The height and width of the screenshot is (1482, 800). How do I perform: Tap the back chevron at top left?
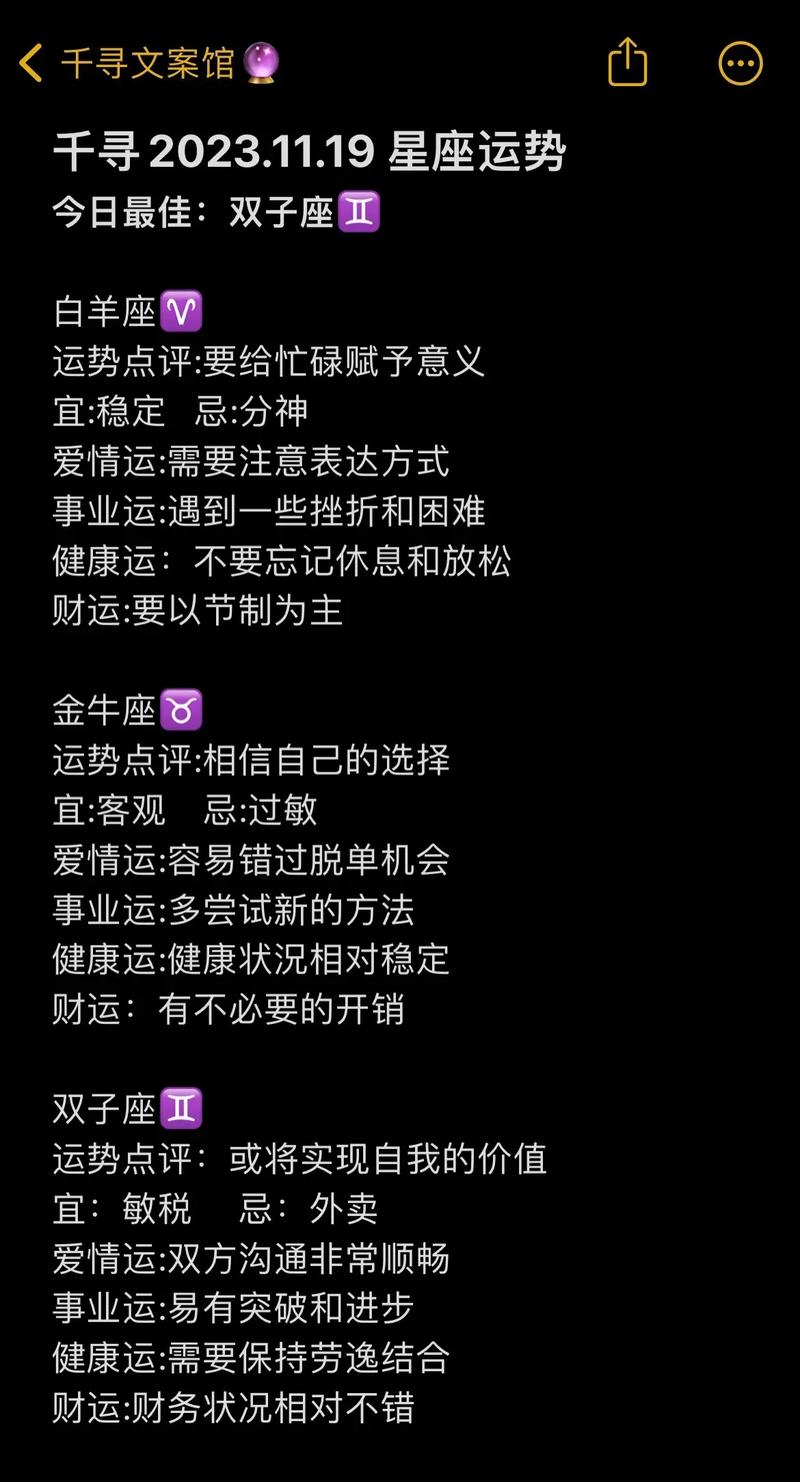[29, 62]
